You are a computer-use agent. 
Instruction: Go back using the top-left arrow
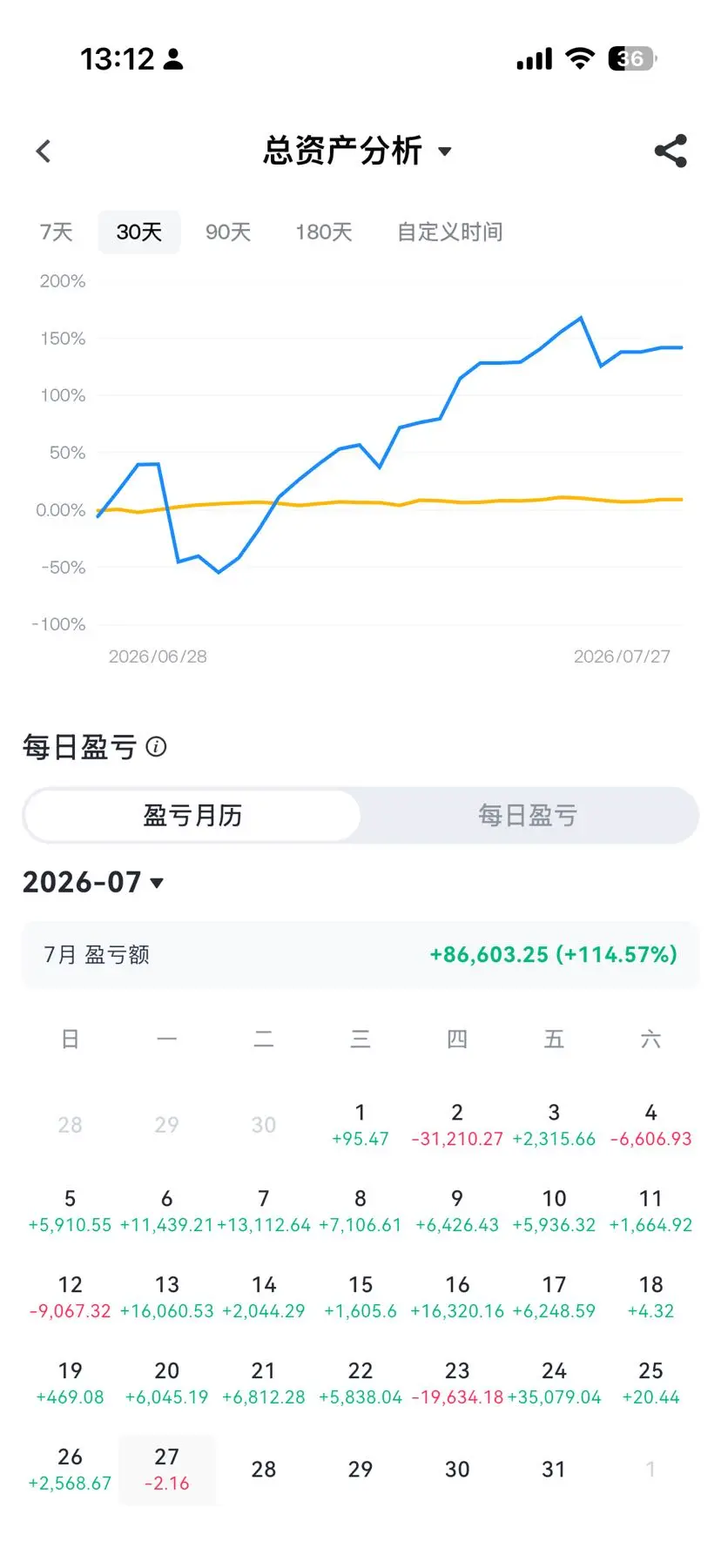(44, 151)
